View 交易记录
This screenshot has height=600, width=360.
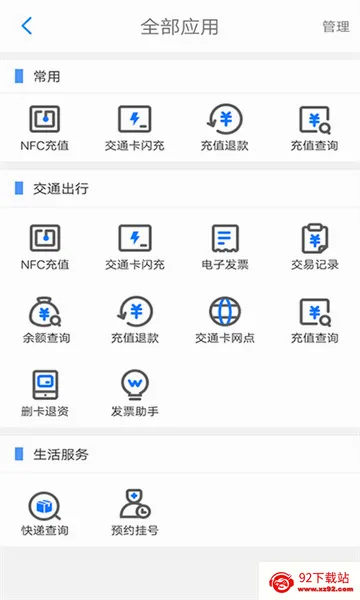tap(315, 247)
